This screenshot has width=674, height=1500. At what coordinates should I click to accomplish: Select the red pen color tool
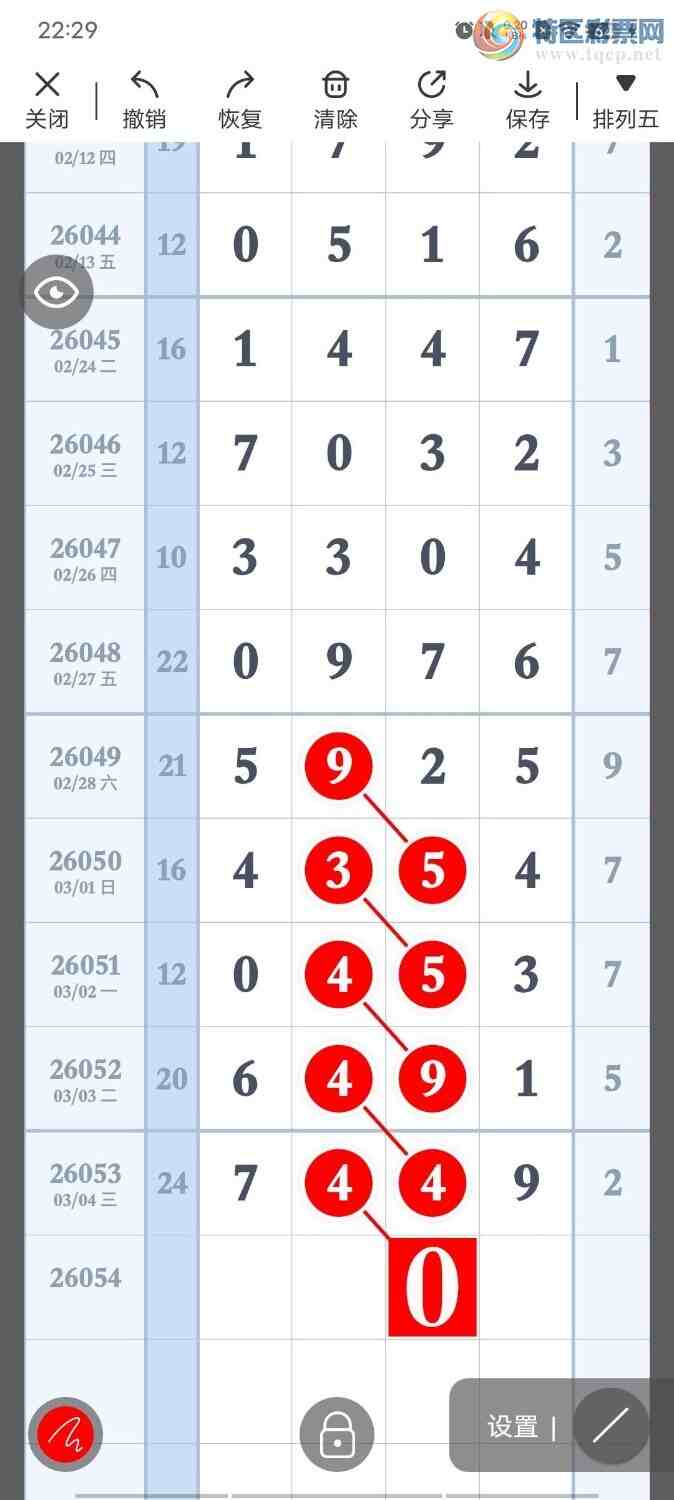point(65,1434)
